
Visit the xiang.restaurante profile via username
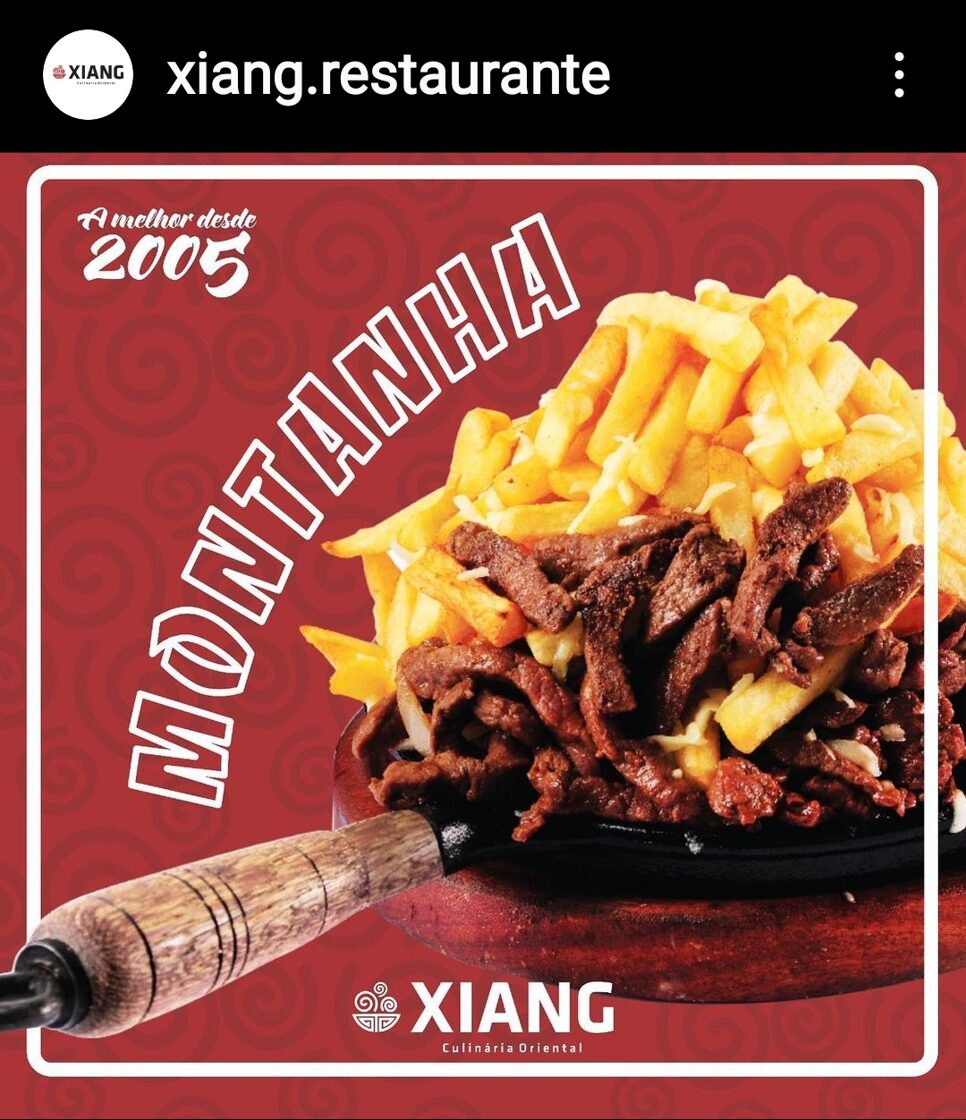(x=388, y=74)
